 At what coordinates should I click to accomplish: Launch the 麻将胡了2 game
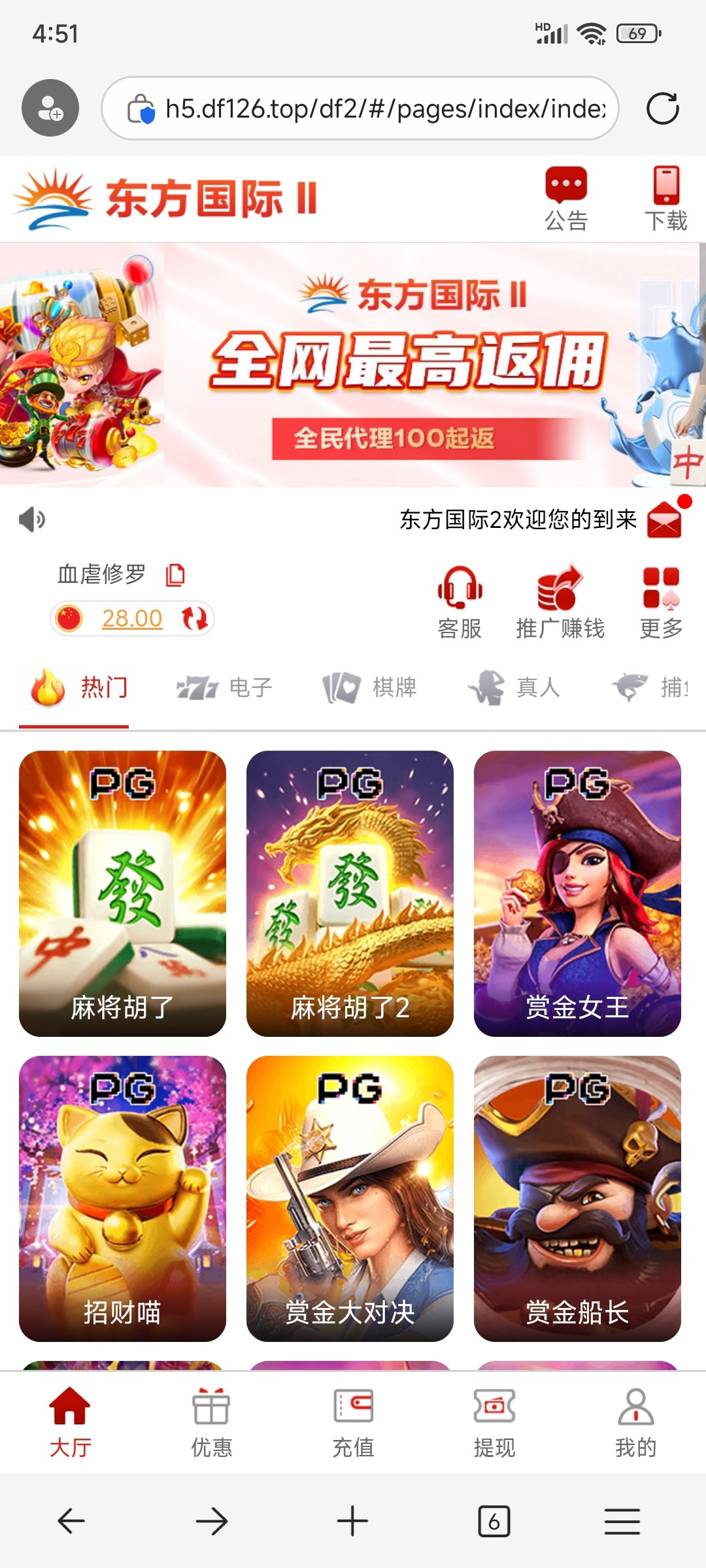[350, 893]
